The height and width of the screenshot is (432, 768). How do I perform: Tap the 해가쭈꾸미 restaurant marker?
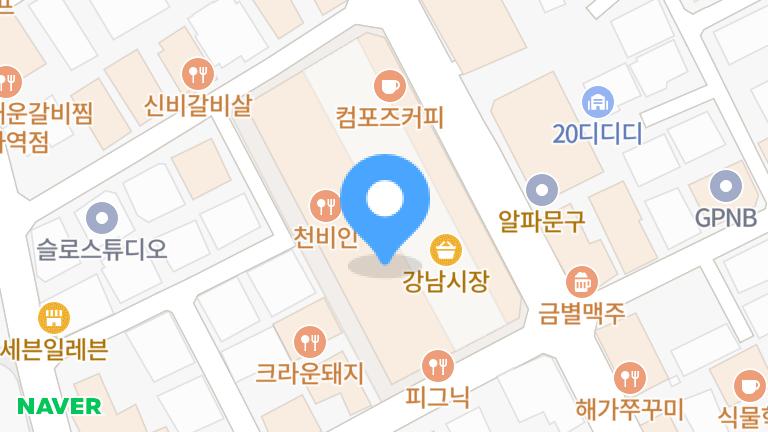629,376
